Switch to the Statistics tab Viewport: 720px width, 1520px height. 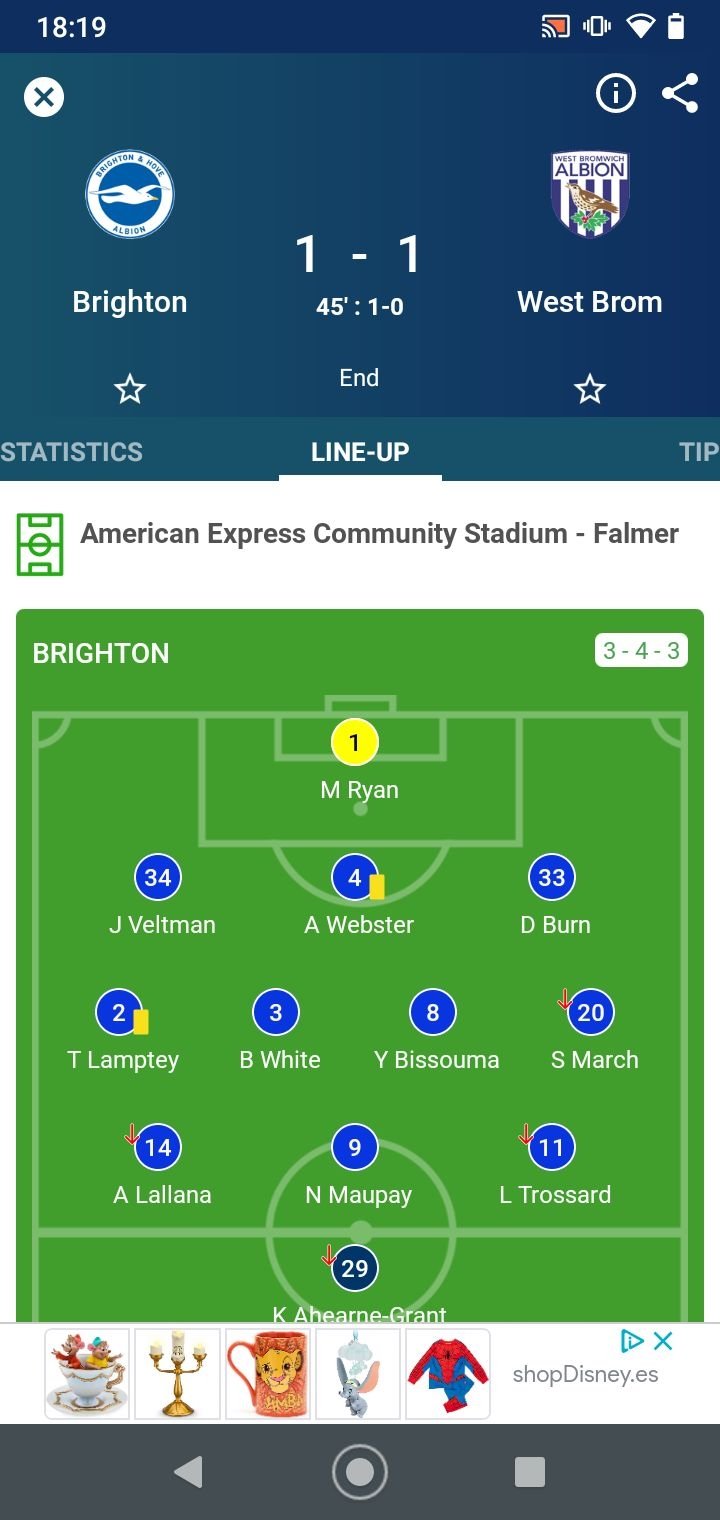pos(72,452)
